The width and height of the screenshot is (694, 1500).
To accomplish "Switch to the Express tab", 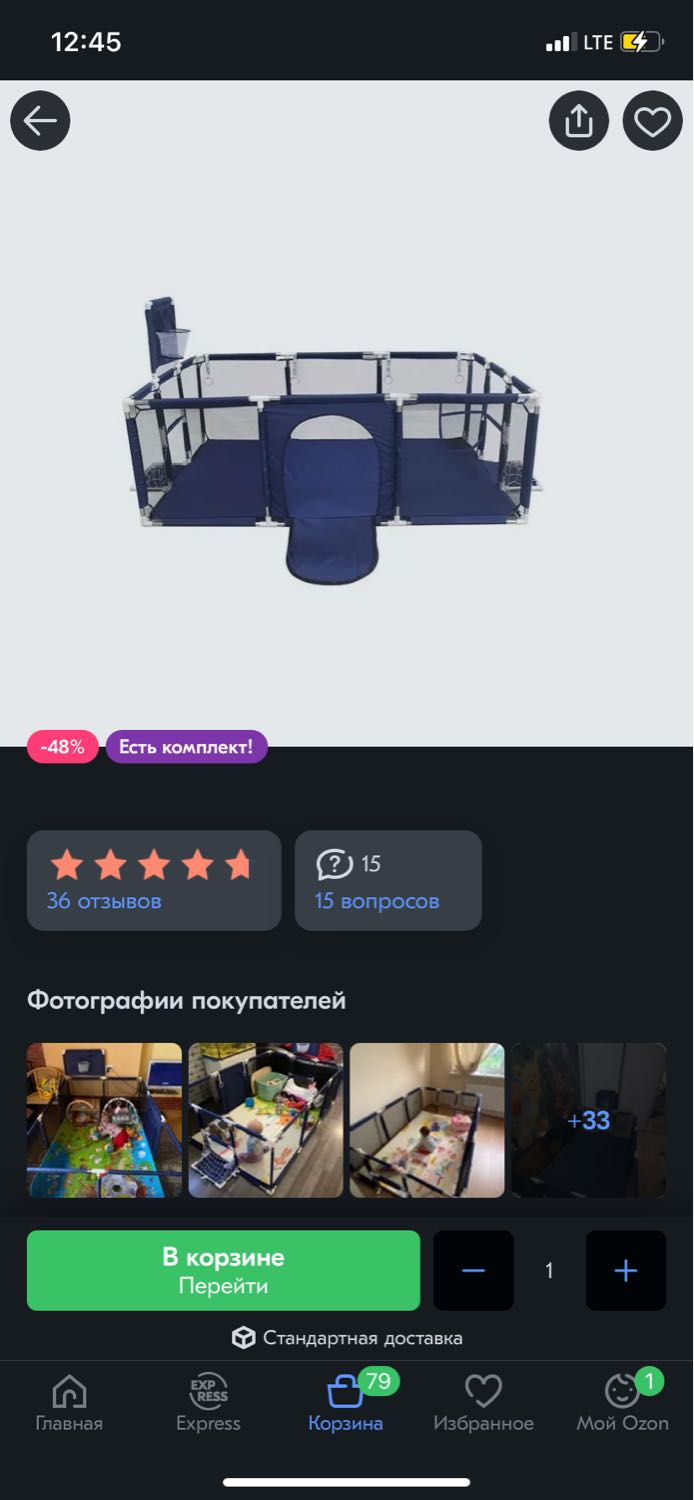I will [208, 1404].
